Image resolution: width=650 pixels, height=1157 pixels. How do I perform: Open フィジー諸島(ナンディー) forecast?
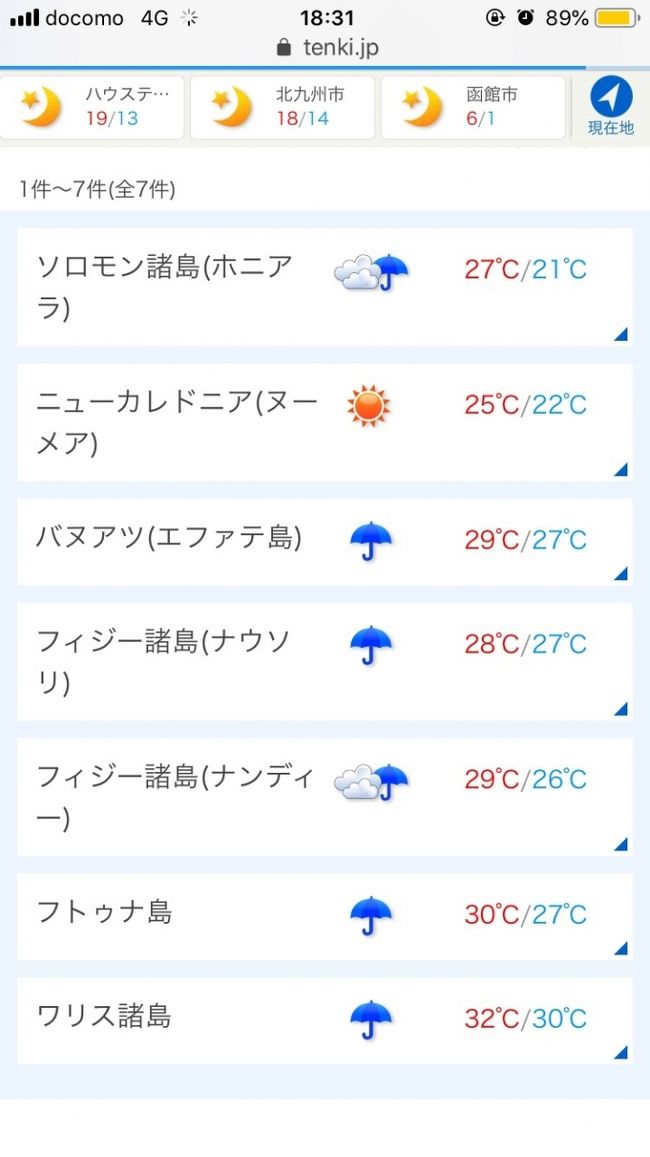tap(325, 798)
